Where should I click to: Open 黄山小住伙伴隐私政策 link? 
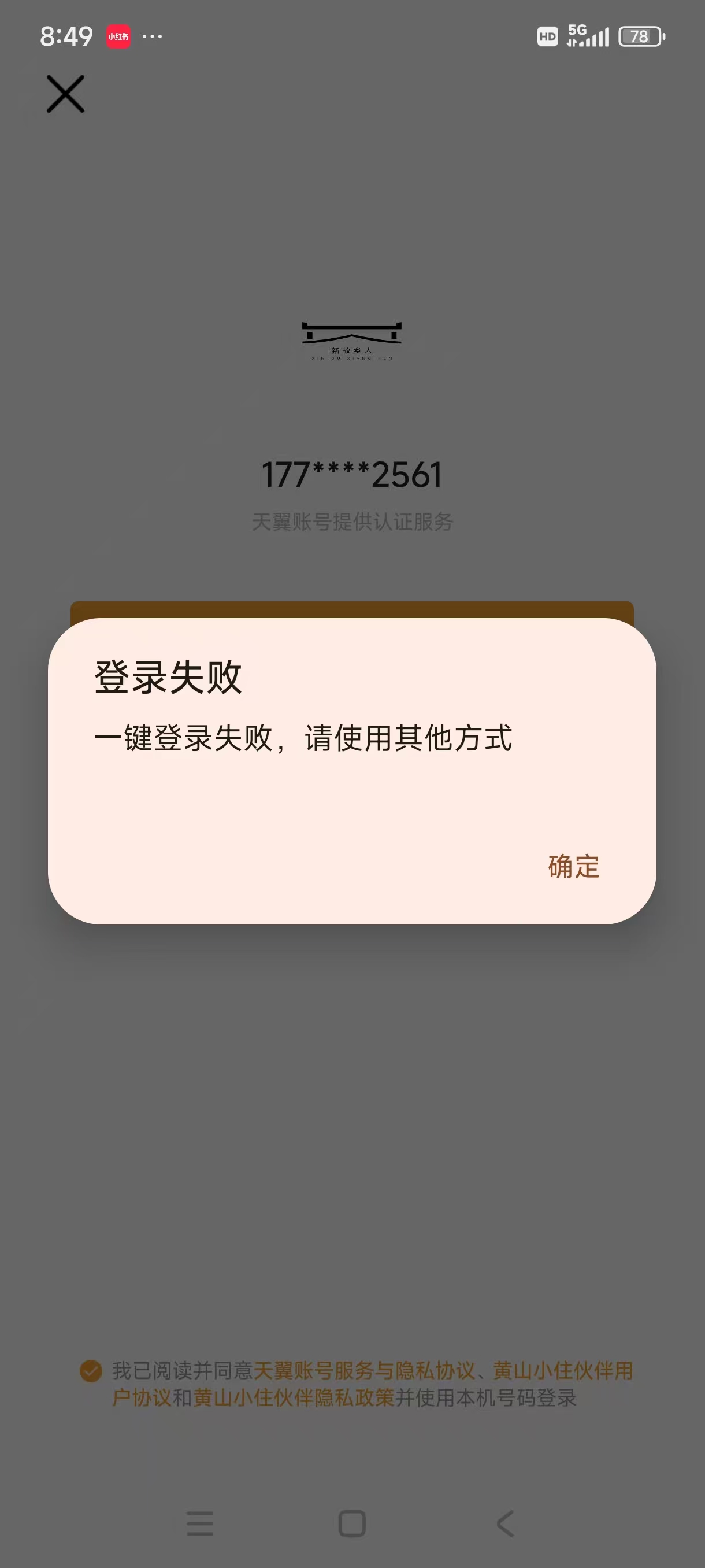coord(294,1397)
